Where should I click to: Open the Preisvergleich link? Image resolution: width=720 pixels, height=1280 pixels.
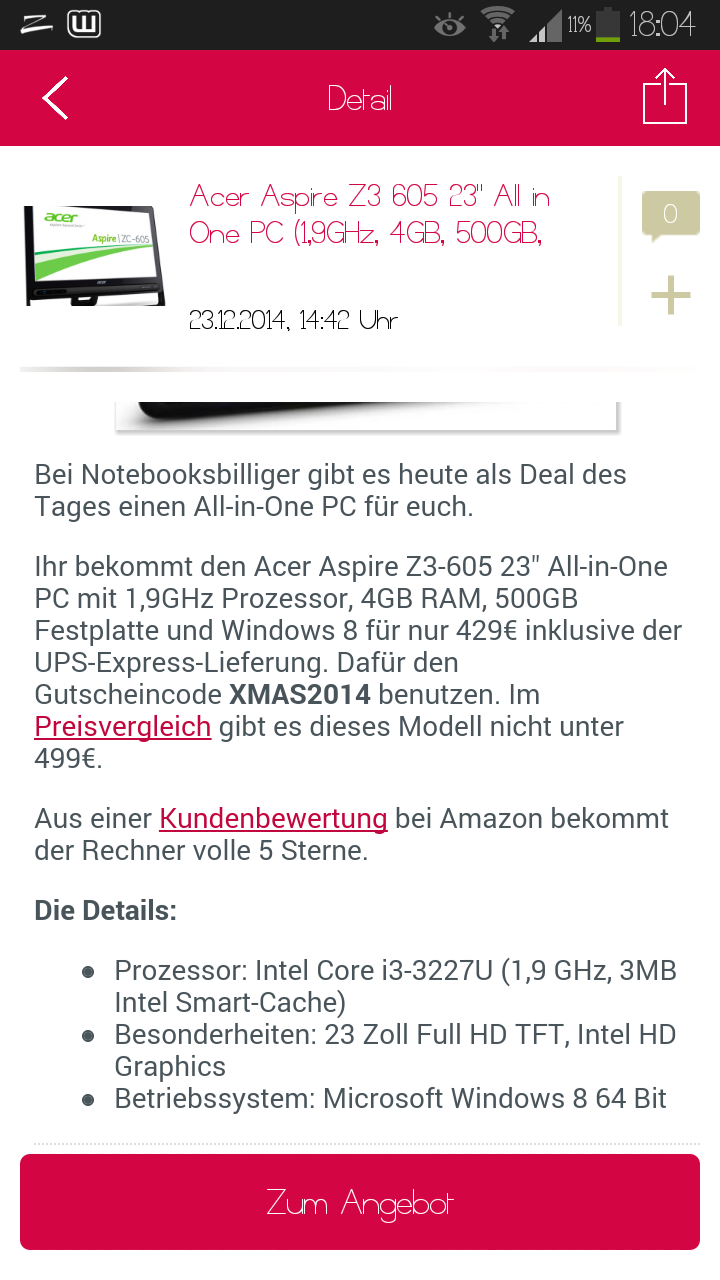(122, 726)
